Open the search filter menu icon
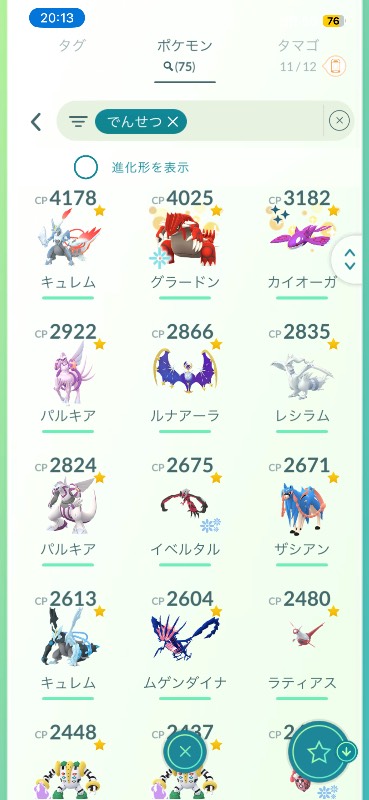The height and width of the screenshot is (800, 369). click(x=78, y=122)
